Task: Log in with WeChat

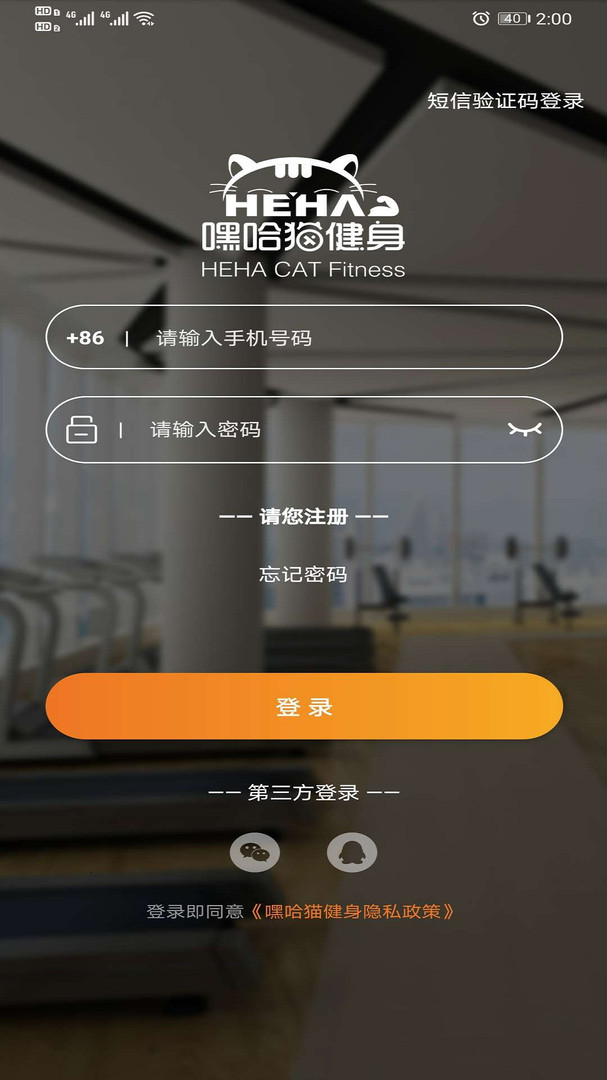Action: 255,853
